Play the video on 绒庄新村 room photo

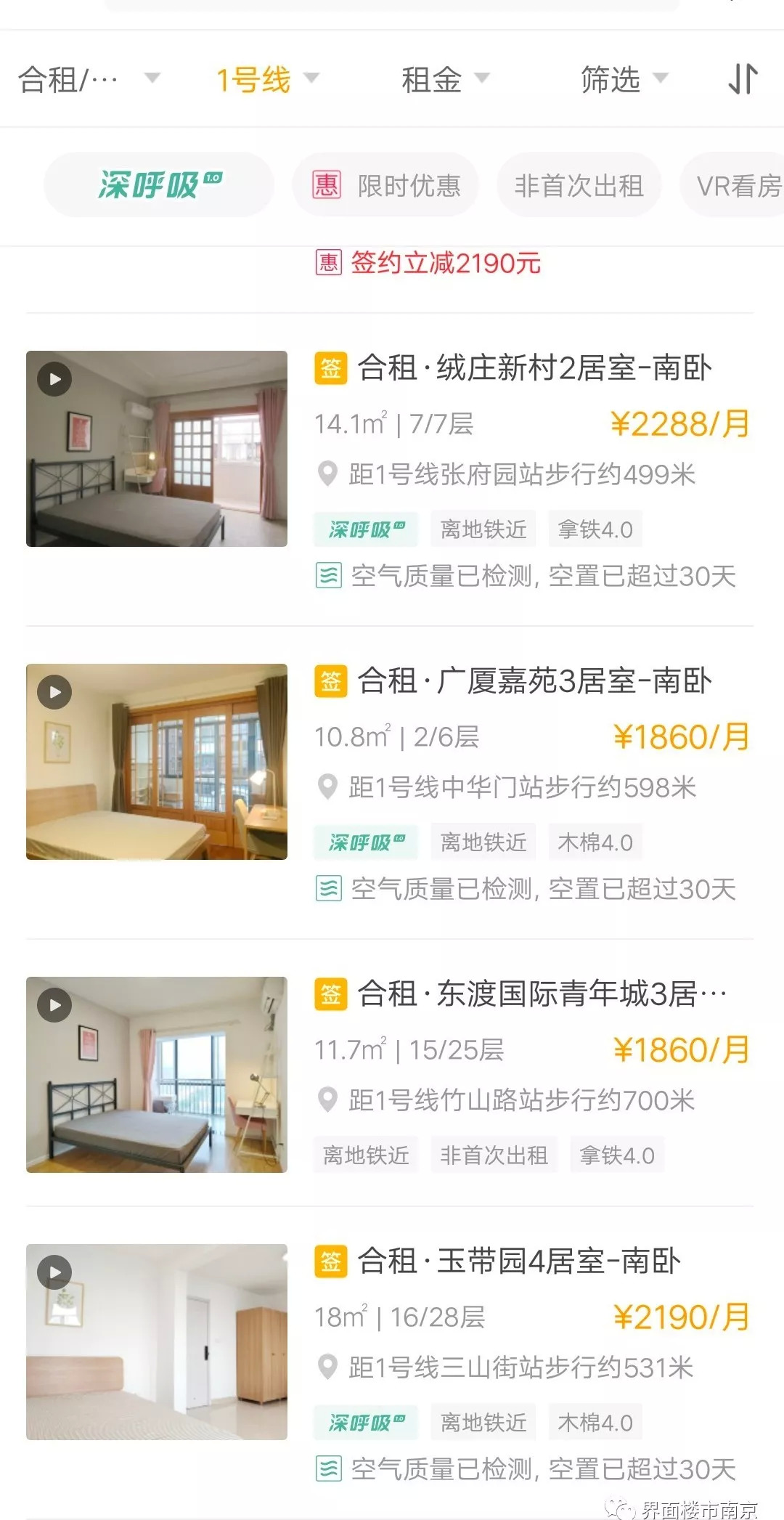(x=54, y=379)
